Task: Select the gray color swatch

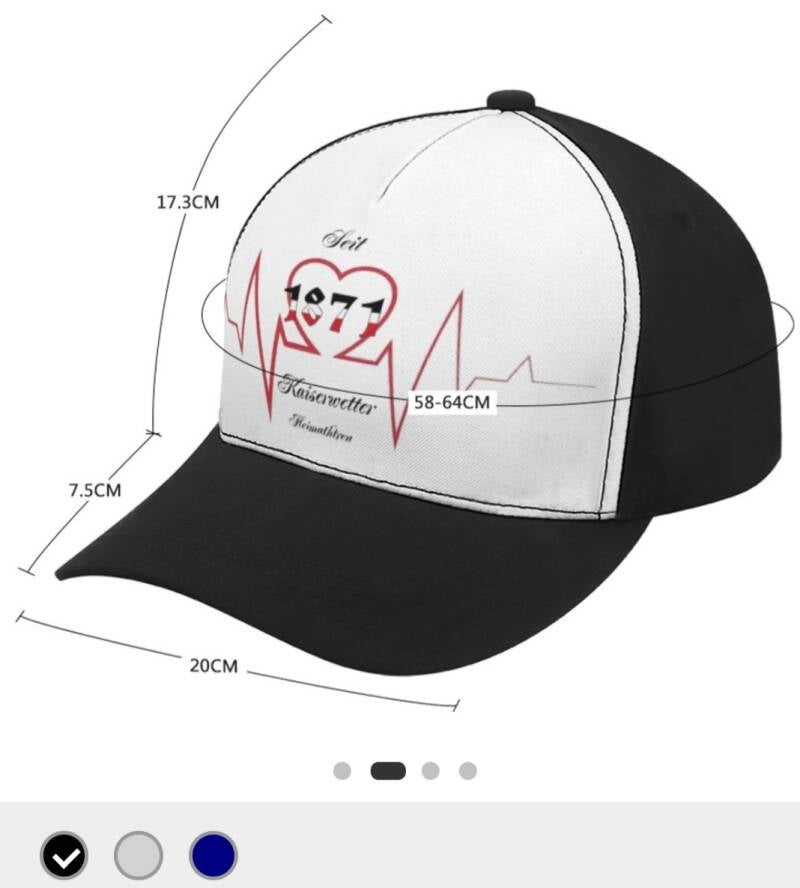Action: pos(138,856)
